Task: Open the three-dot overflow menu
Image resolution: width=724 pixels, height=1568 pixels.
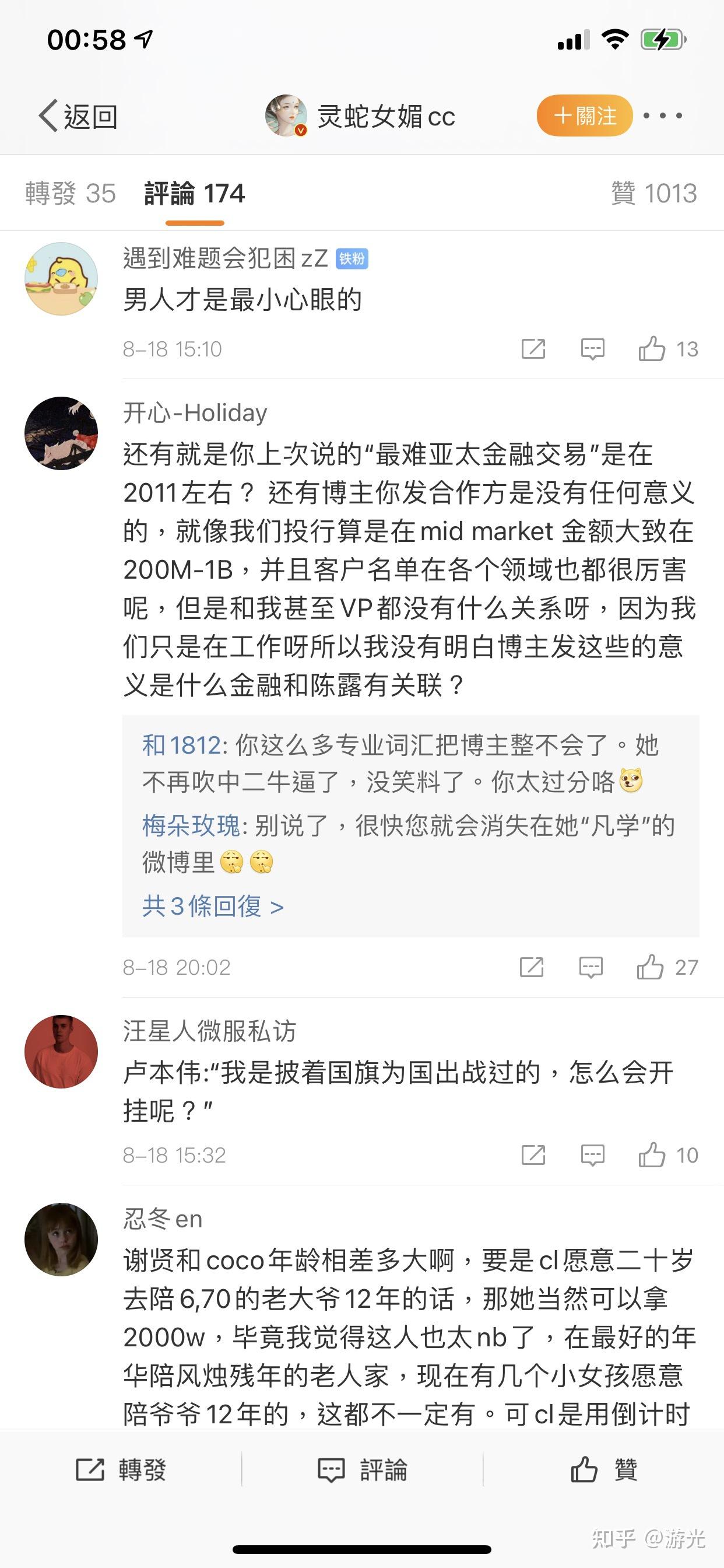Action: click(x=663, y=116)
